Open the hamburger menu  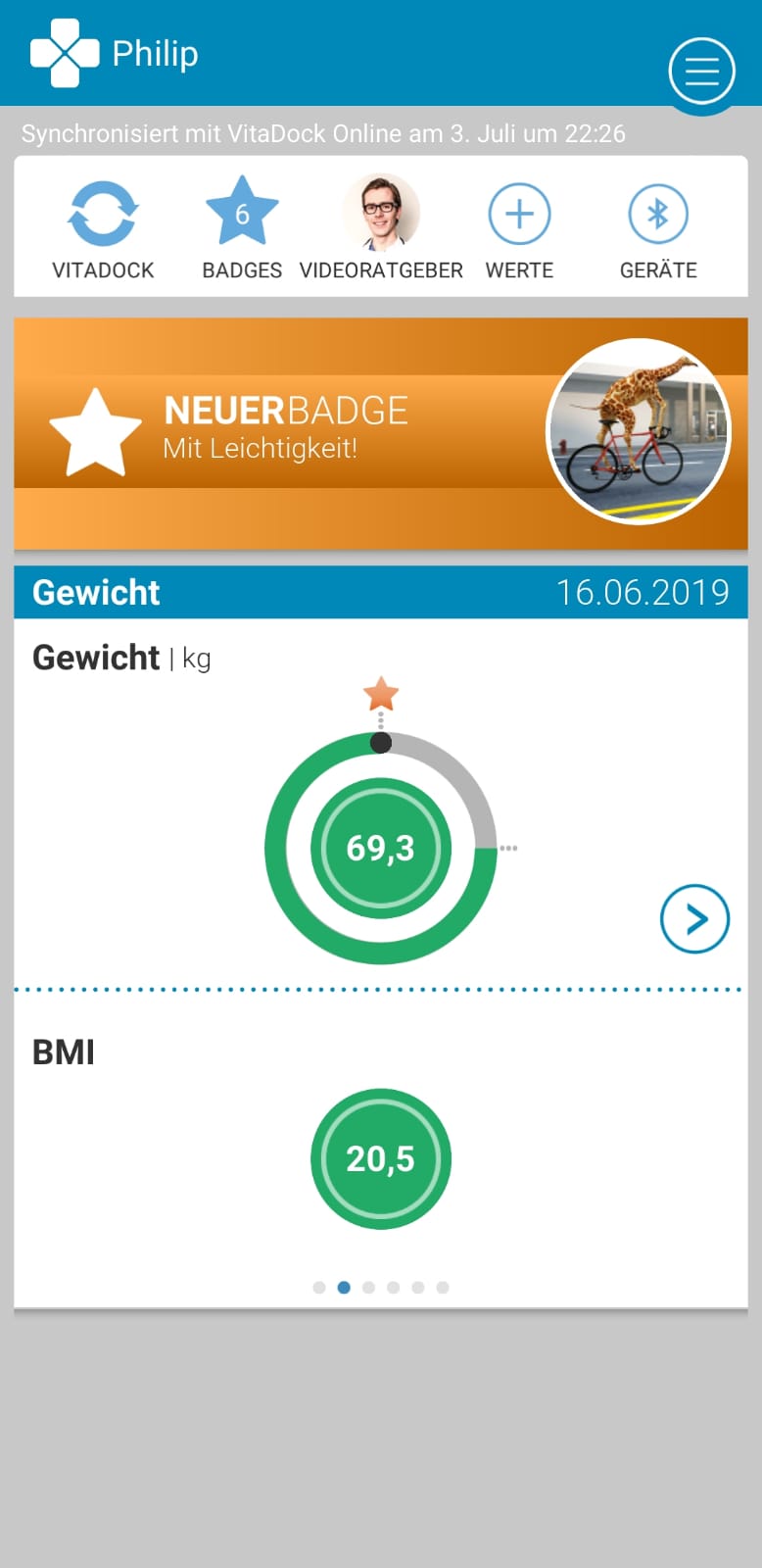point(701,71)
